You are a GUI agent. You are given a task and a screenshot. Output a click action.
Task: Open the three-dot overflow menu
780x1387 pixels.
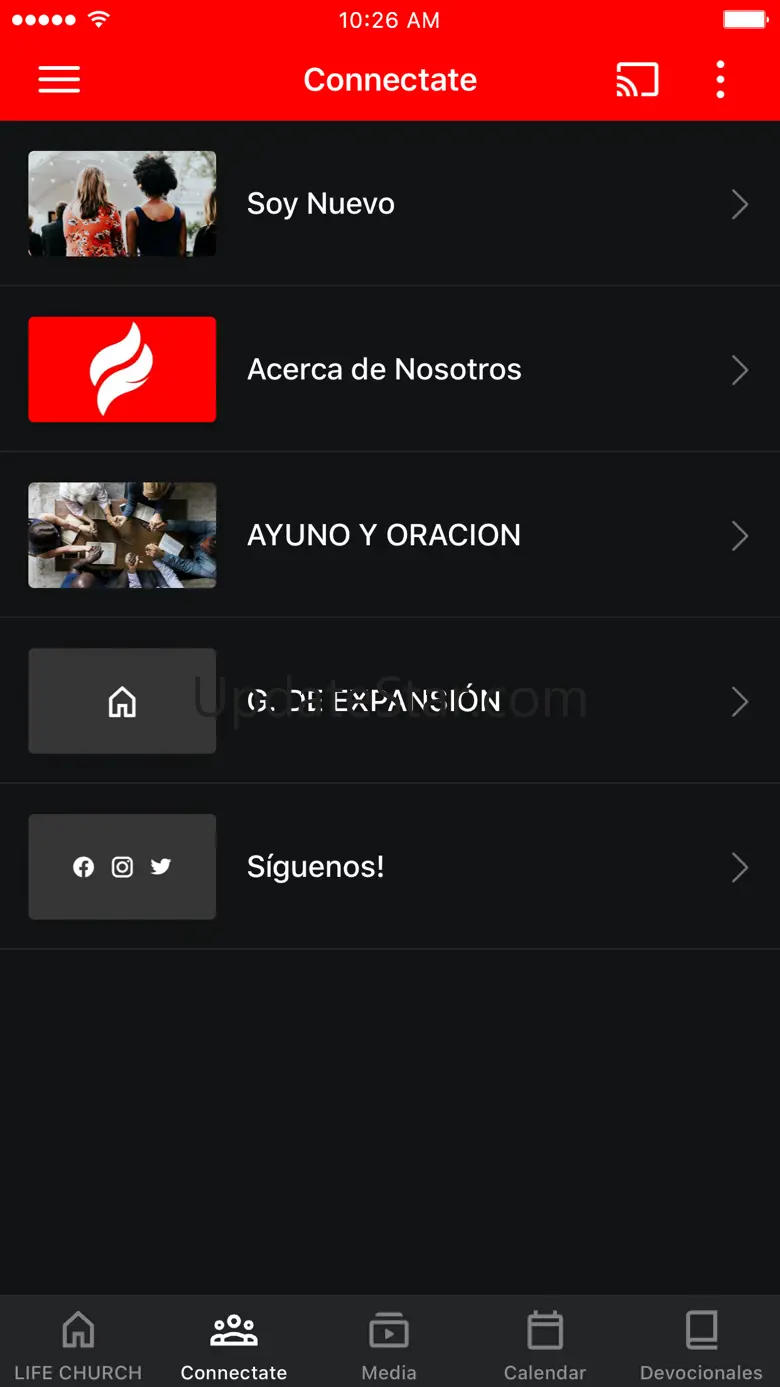coord(720,80)
